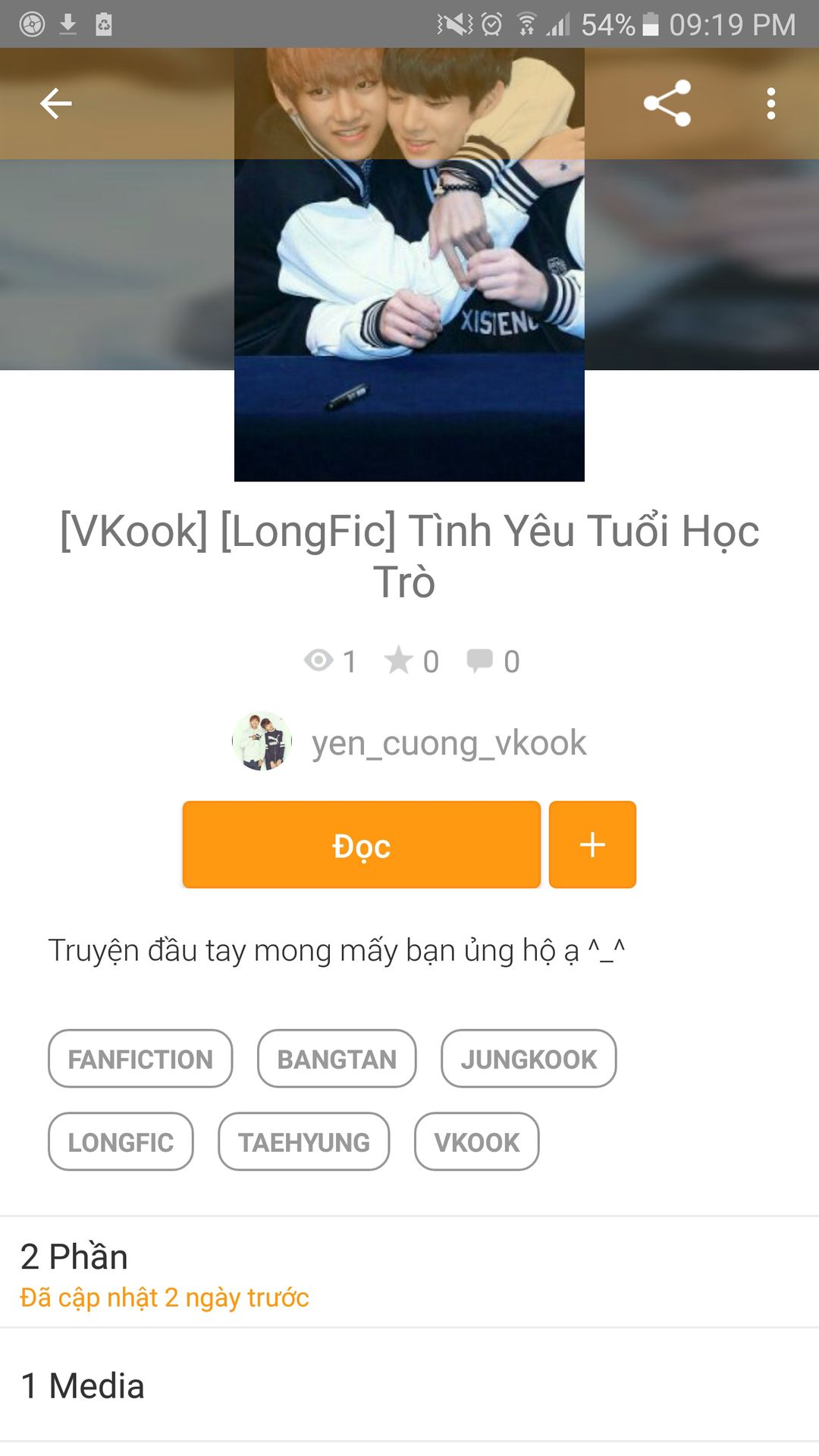This screenshot has height=1456, width=819.
Task: Go back using the arrow icon
Action: pyautogui.click(x=55, y=104)
